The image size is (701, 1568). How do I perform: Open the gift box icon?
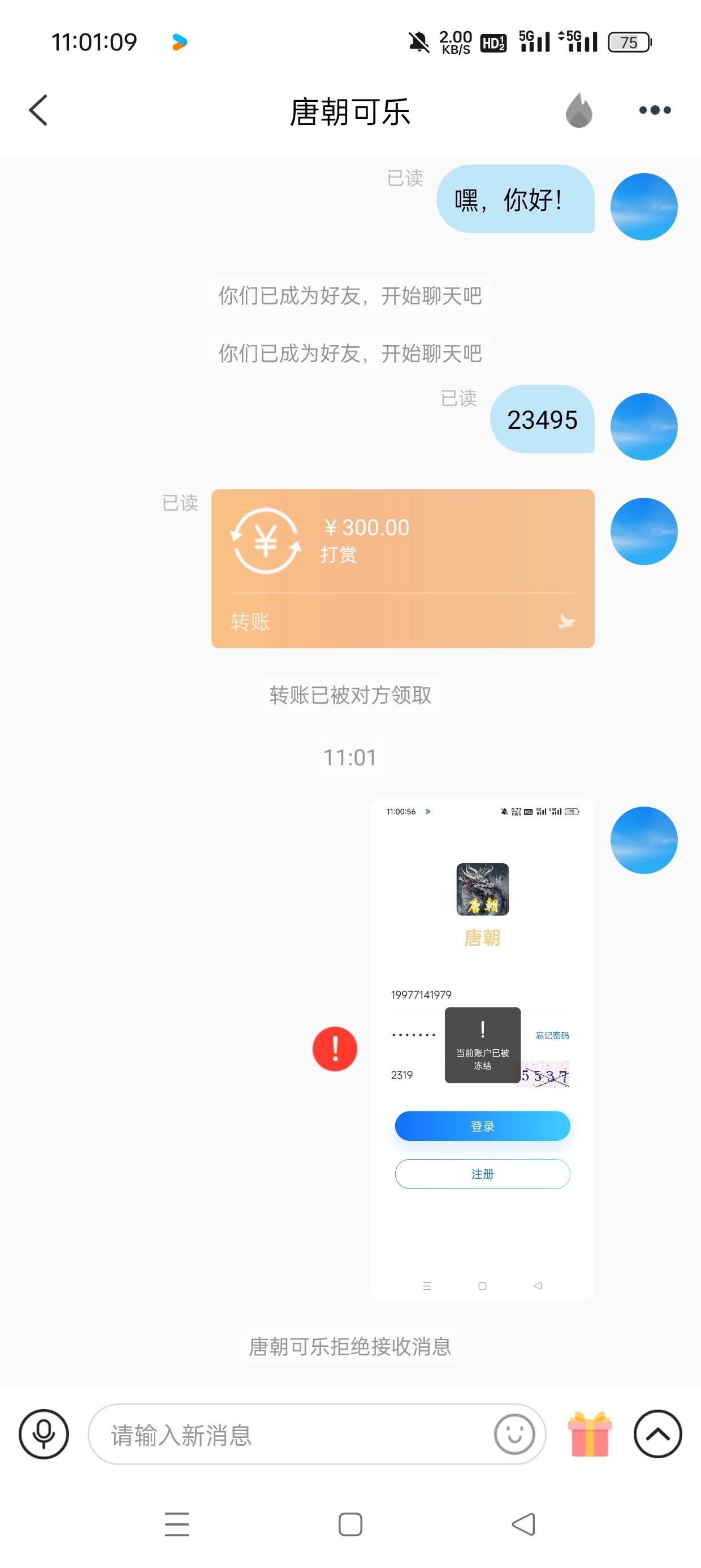click(x=589, y=1434)
